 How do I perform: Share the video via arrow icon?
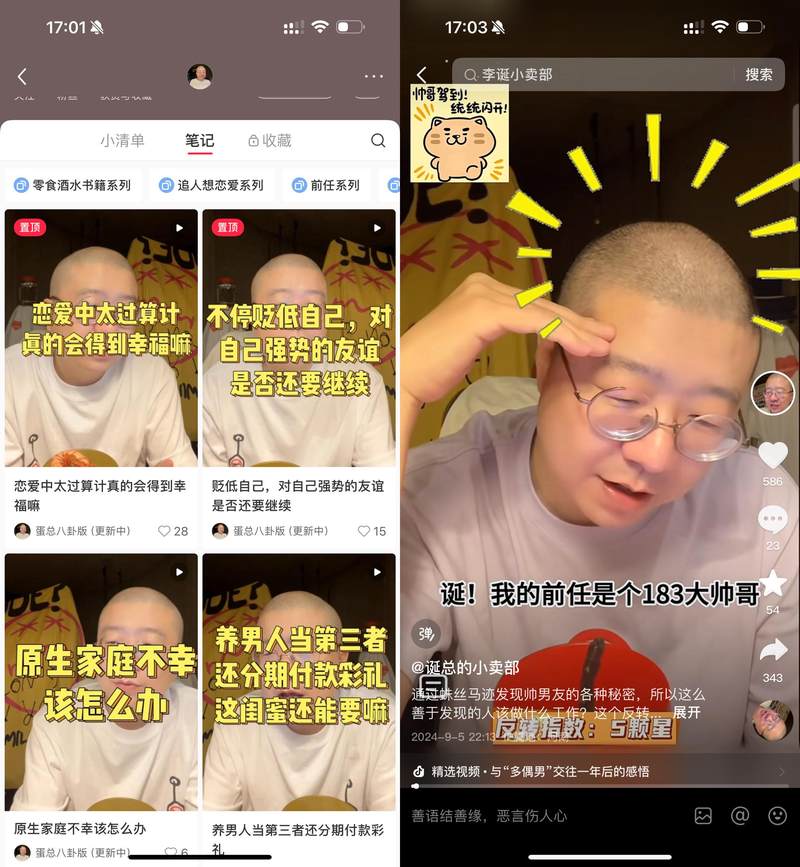772,652
